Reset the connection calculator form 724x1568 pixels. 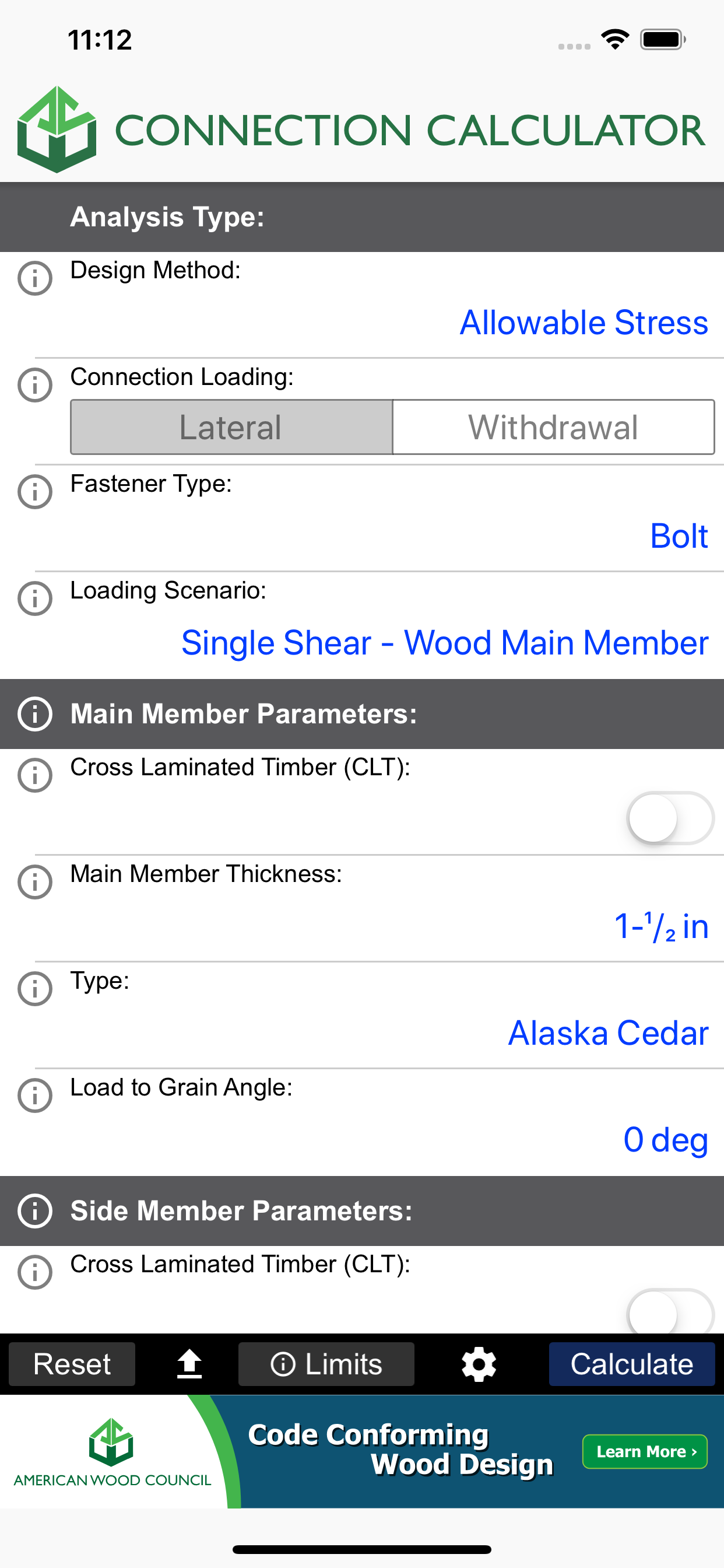71,1363
